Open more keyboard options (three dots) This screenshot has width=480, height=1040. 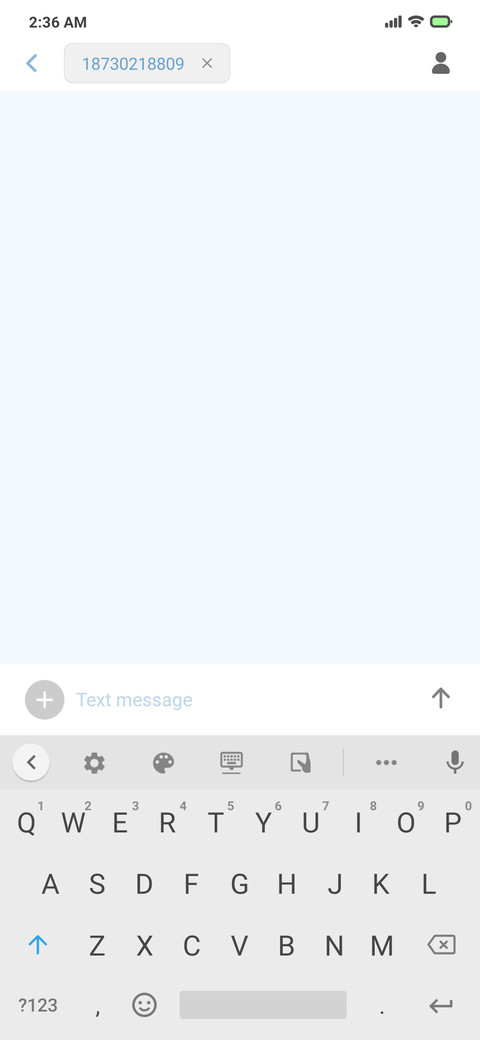click(x=386, y=763)
